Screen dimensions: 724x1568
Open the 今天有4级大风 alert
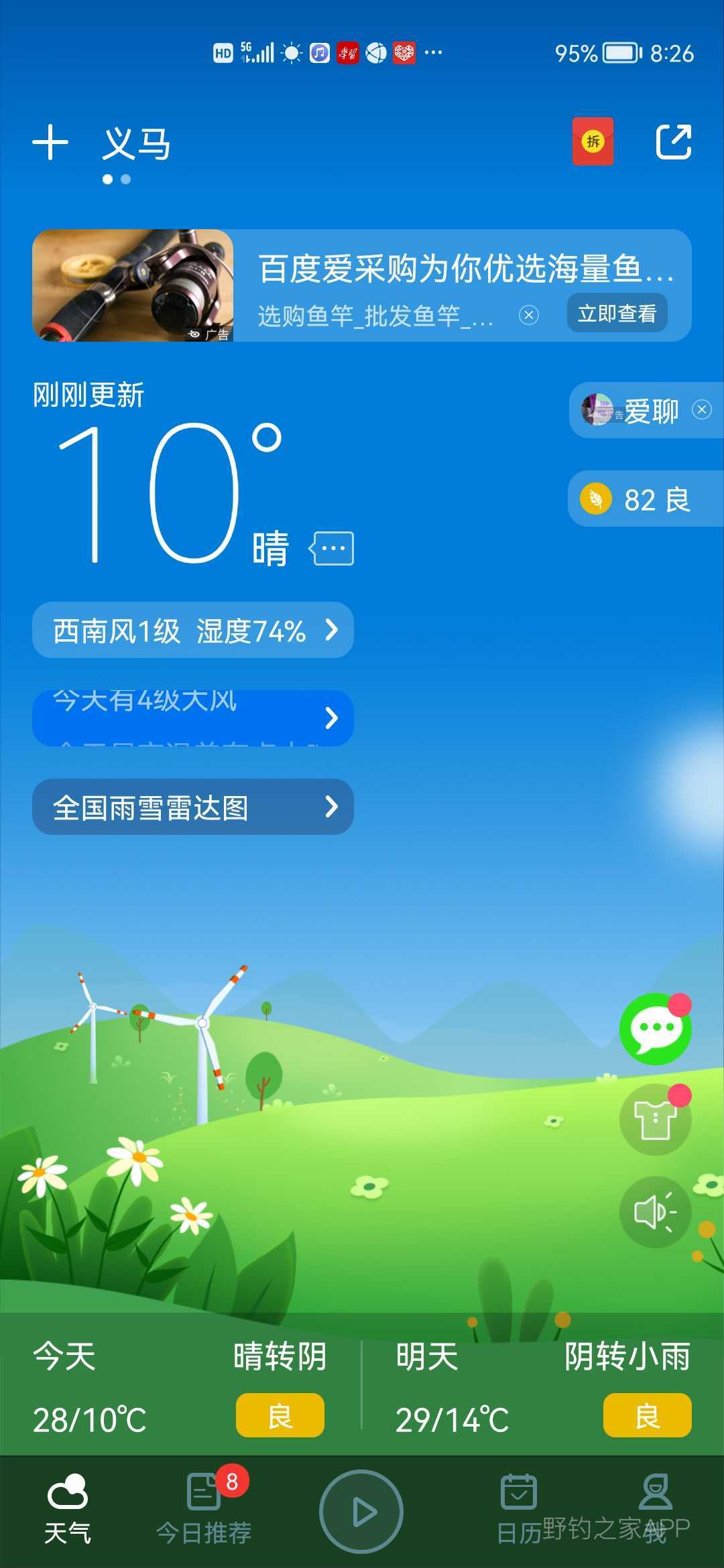pos(193,718)
